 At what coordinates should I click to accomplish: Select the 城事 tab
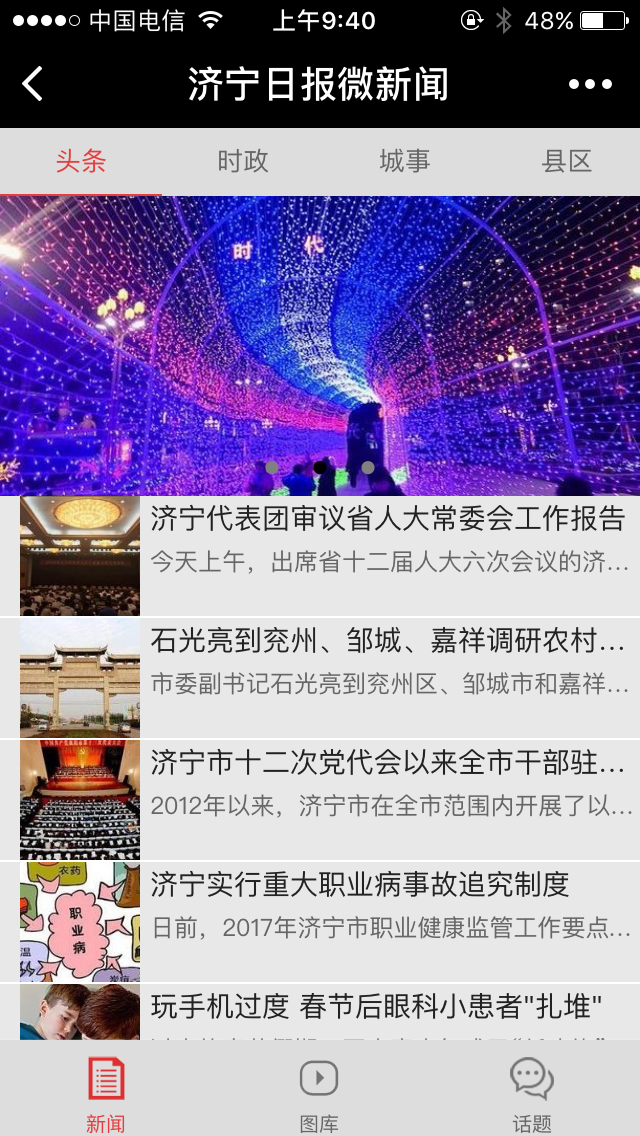coord(405,161)
